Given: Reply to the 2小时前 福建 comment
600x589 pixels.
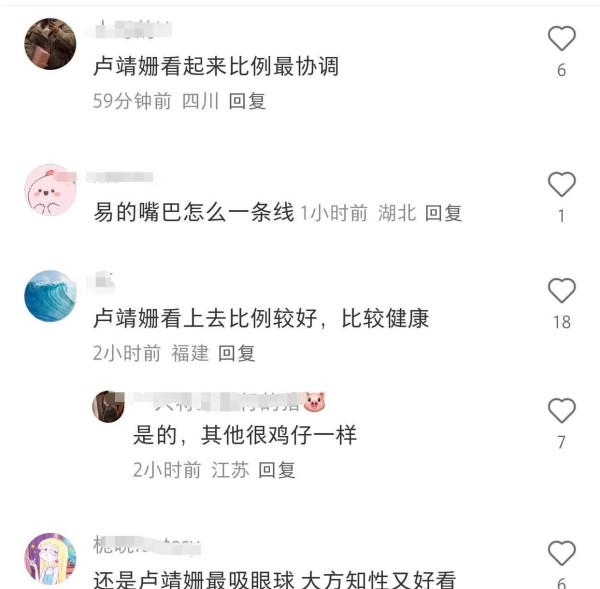Looking at the screenshot, I should (x=237, y=353).
